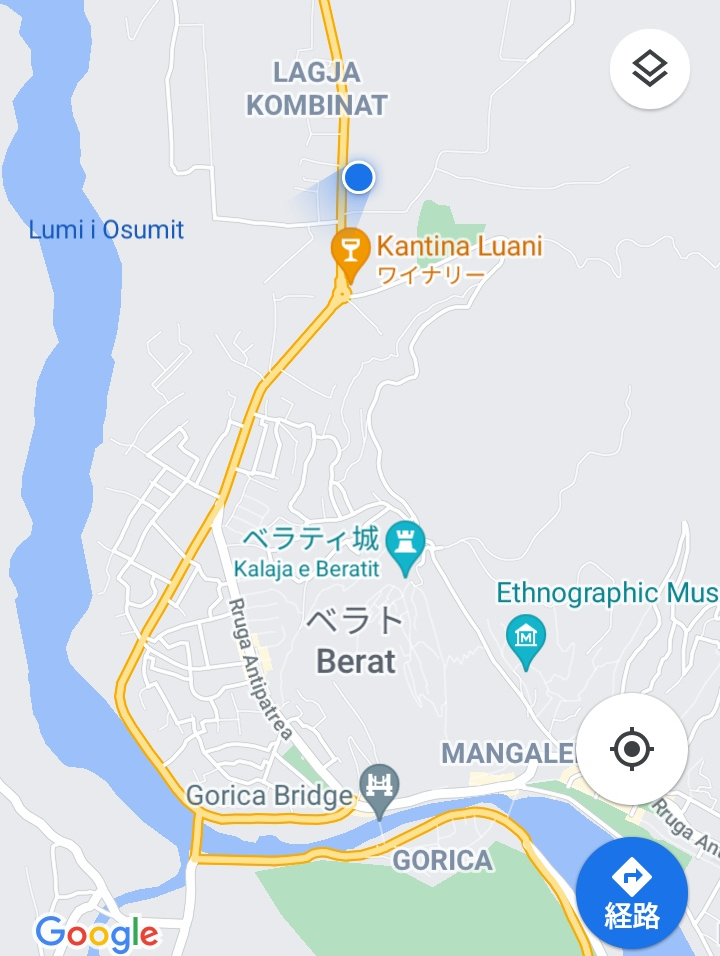Open the map layers selector

point(650,69)
